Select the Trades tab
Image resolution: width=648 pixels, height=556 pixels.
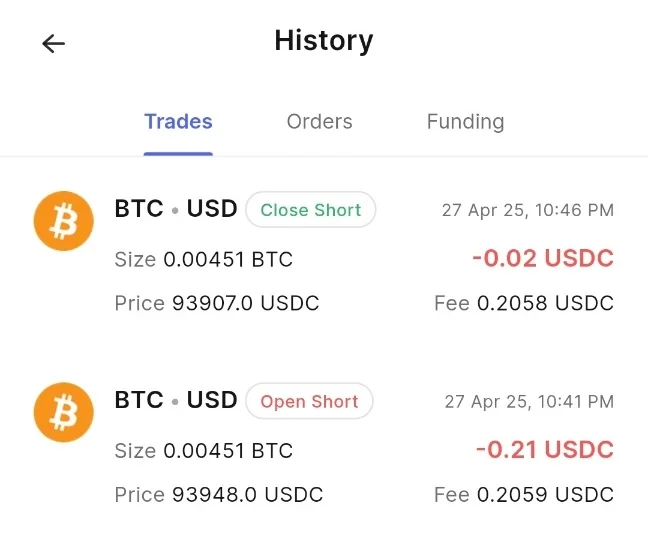tap(178, 122)
